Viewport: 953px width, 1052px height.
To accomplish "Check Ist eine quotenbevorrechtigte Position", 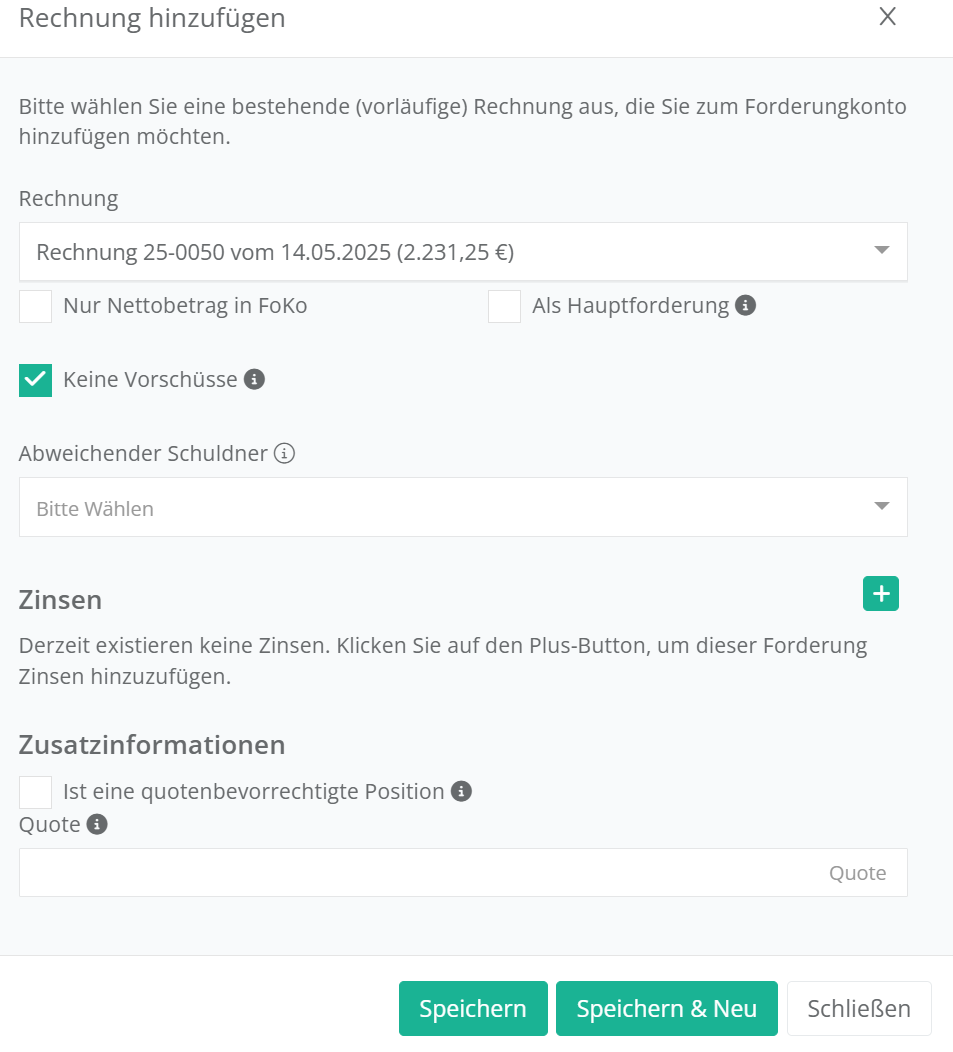I will 36,792.
